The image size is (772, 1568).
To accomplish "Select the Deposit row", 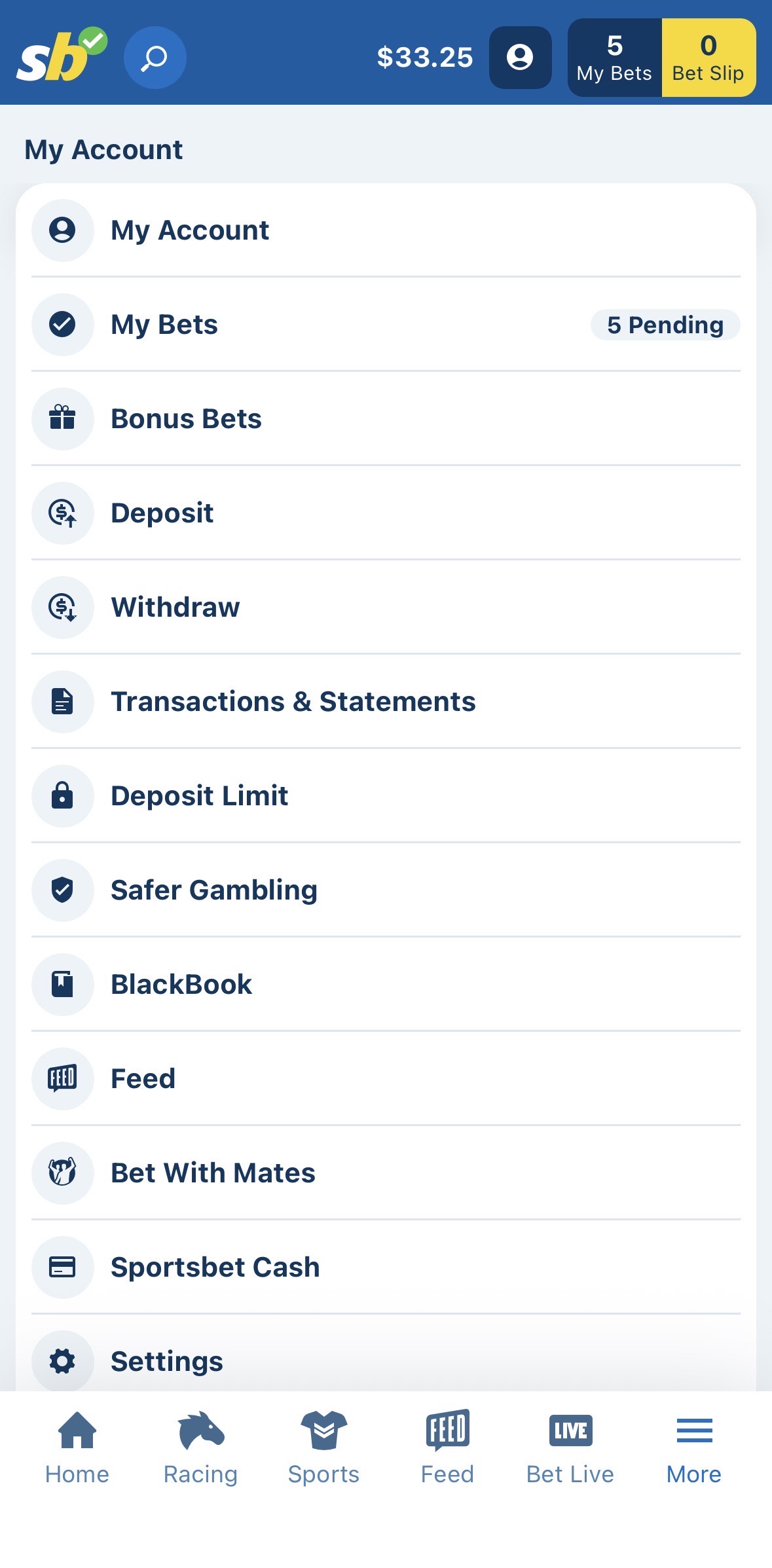I will click(386, 513).
